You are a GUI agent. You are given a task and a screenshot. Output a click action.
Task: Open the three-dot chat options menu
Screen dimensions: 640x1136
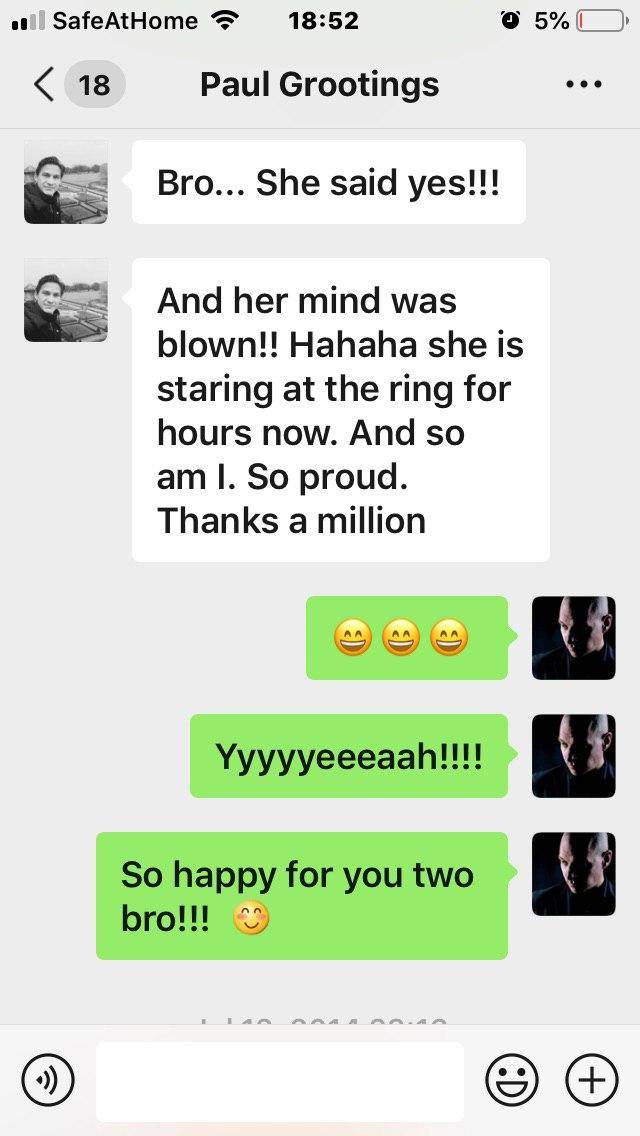[584, 84]
